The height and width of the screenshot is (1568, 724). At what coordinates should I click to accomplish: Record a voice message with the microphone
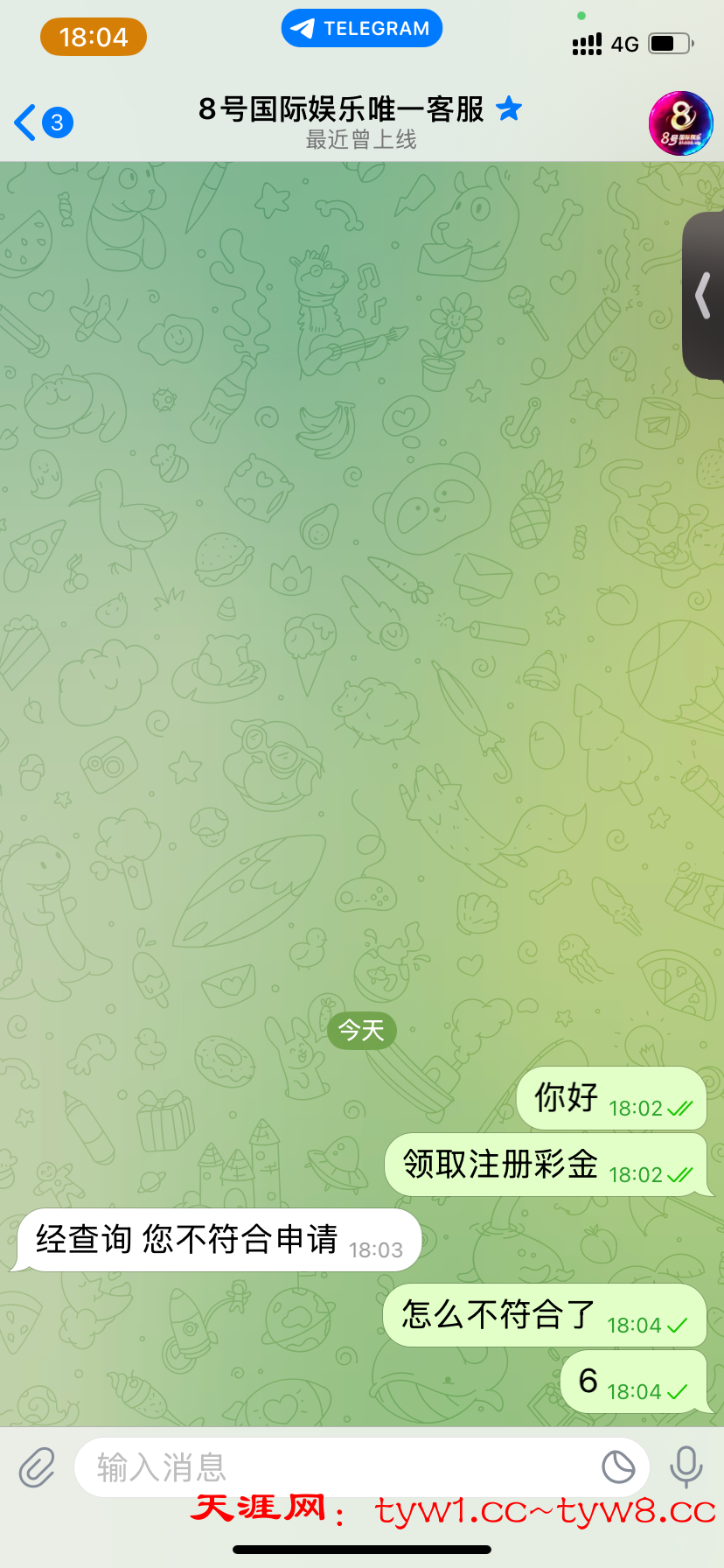tap(686, 1467)
